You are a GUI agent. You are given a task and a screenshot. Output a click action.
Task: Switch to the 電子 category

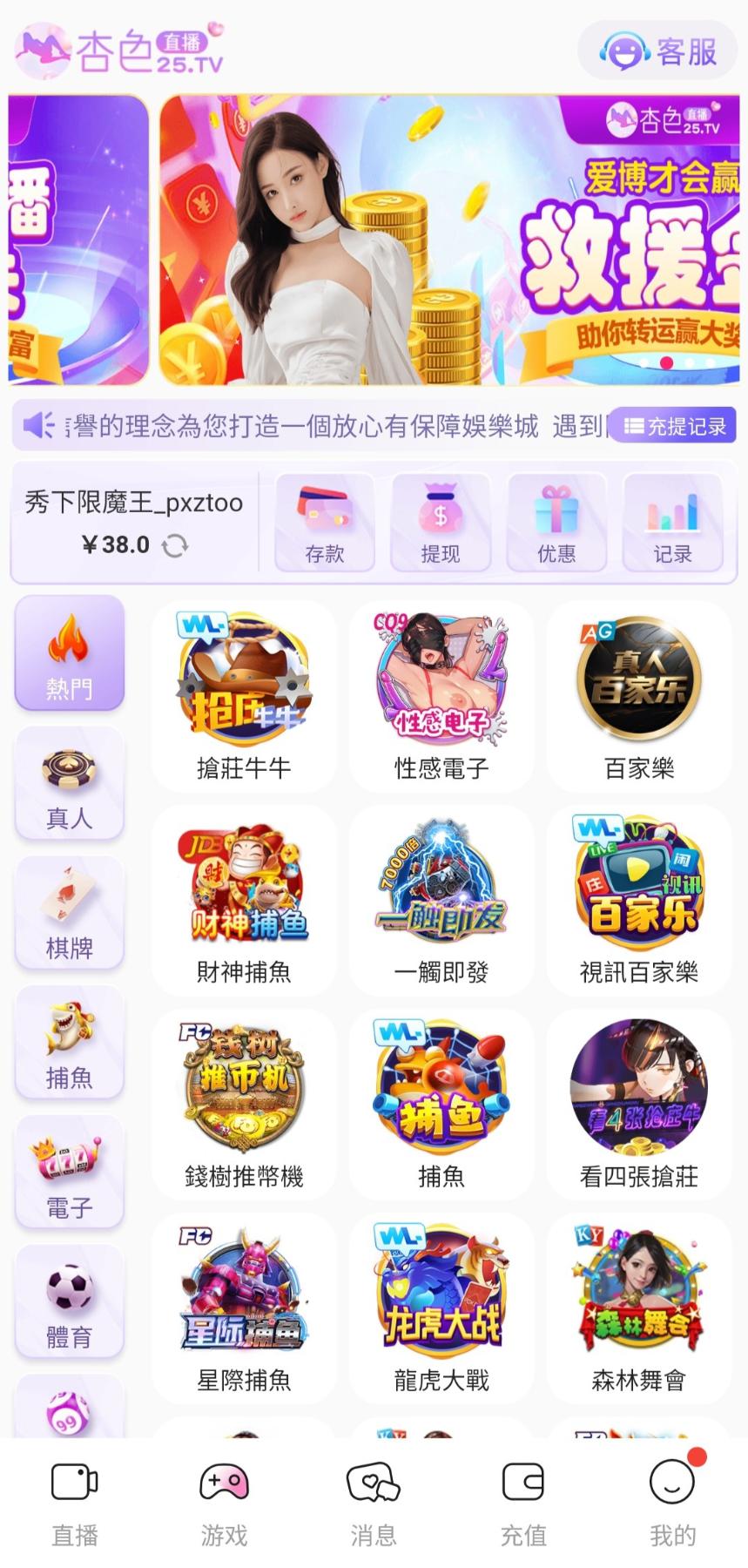(x=70, y=1173)
